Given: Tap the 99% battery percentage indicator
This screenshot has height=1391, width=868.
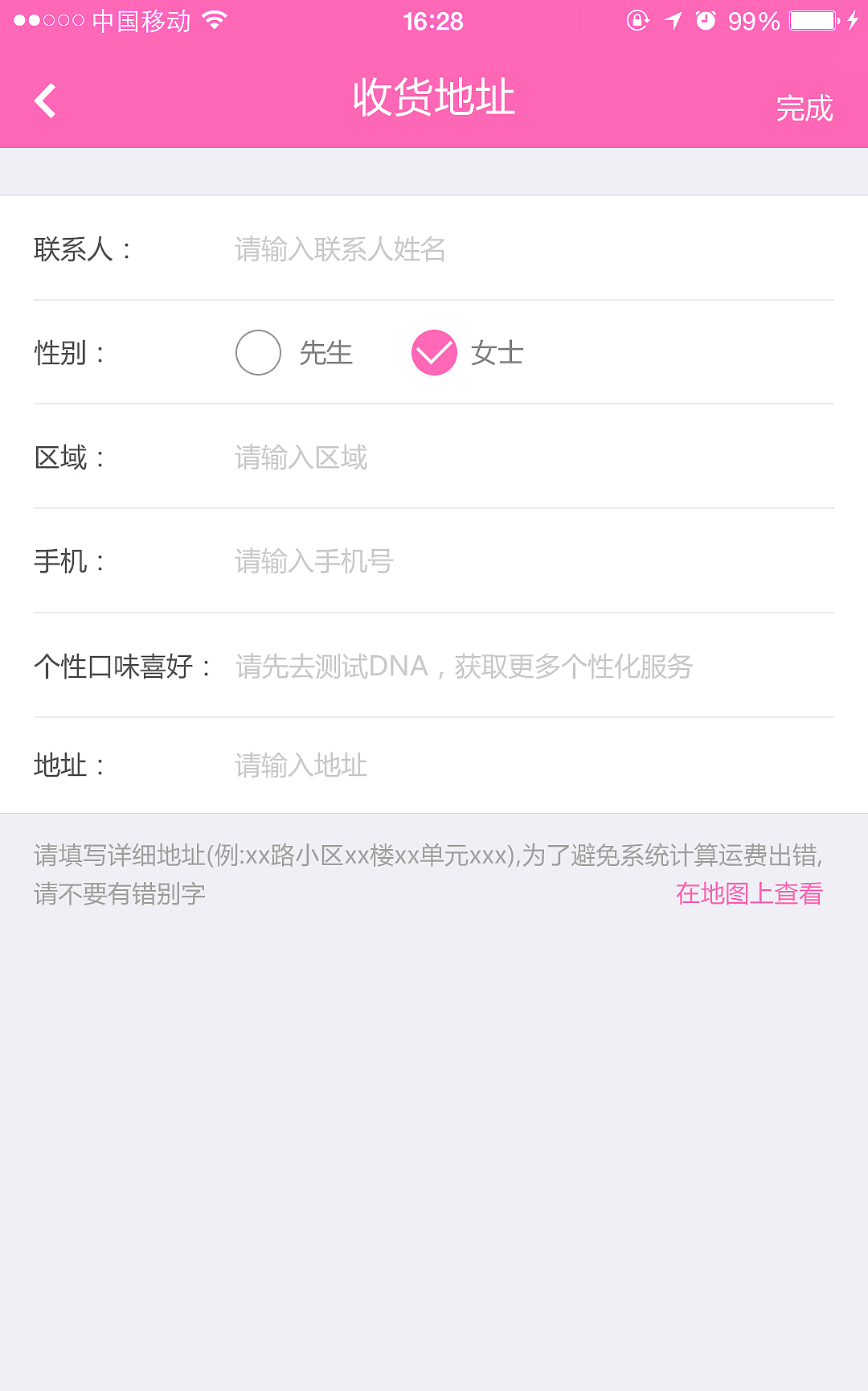Looking at the screenshot, I should point(755,21).
